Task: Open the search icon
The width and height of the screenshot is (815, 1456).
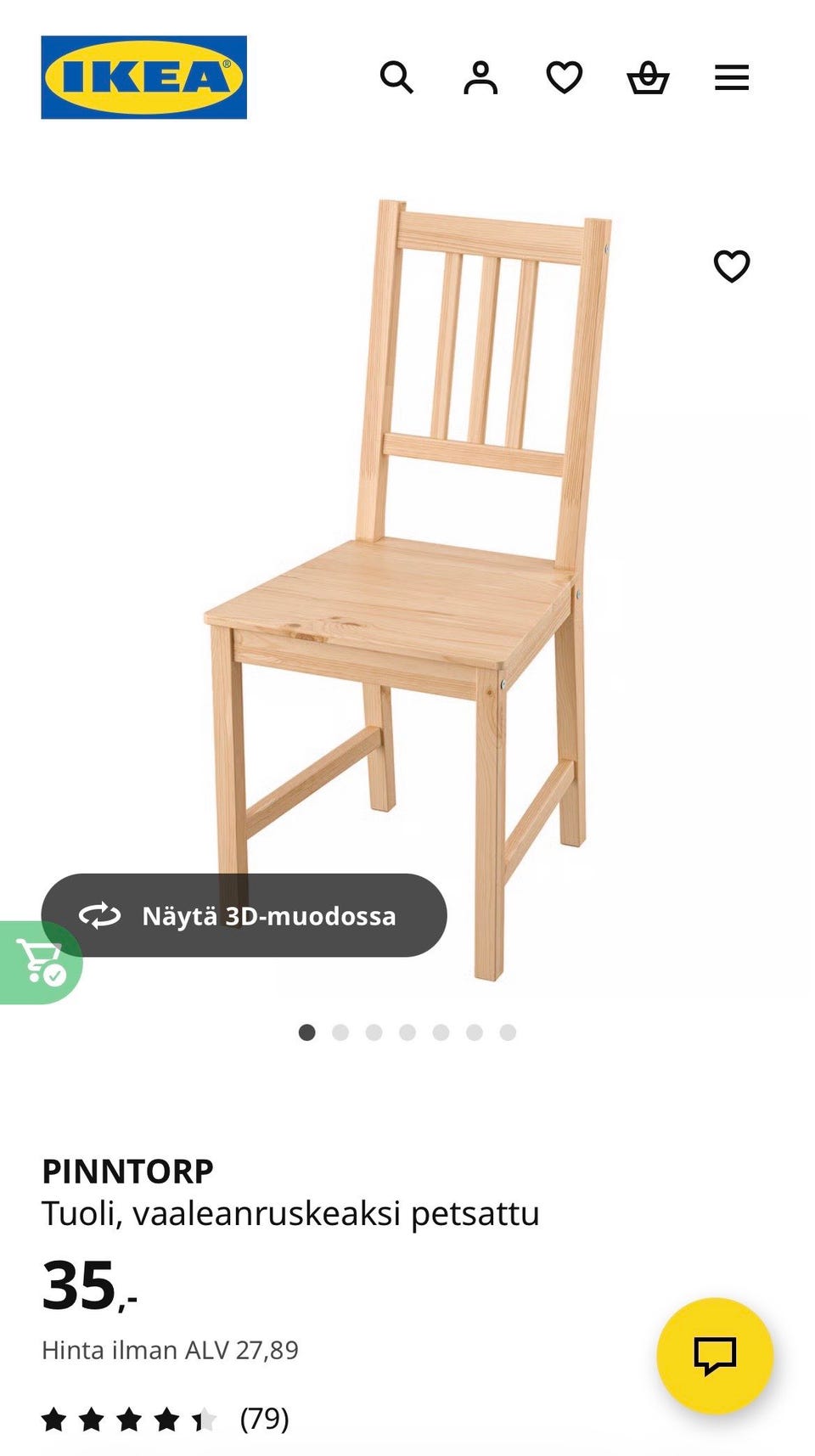Action: pos(396,77)
